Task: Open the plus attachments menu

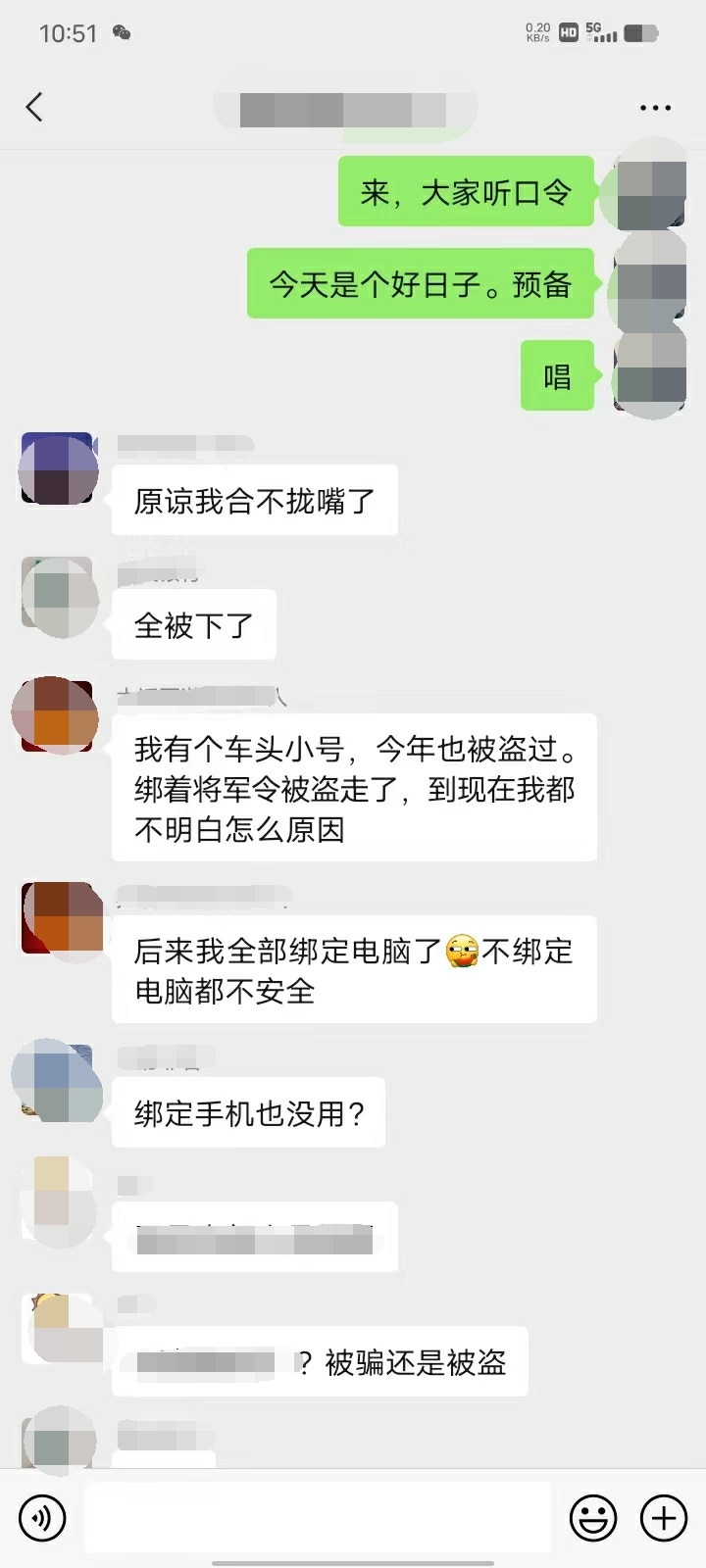Action: click(664, 1518)
